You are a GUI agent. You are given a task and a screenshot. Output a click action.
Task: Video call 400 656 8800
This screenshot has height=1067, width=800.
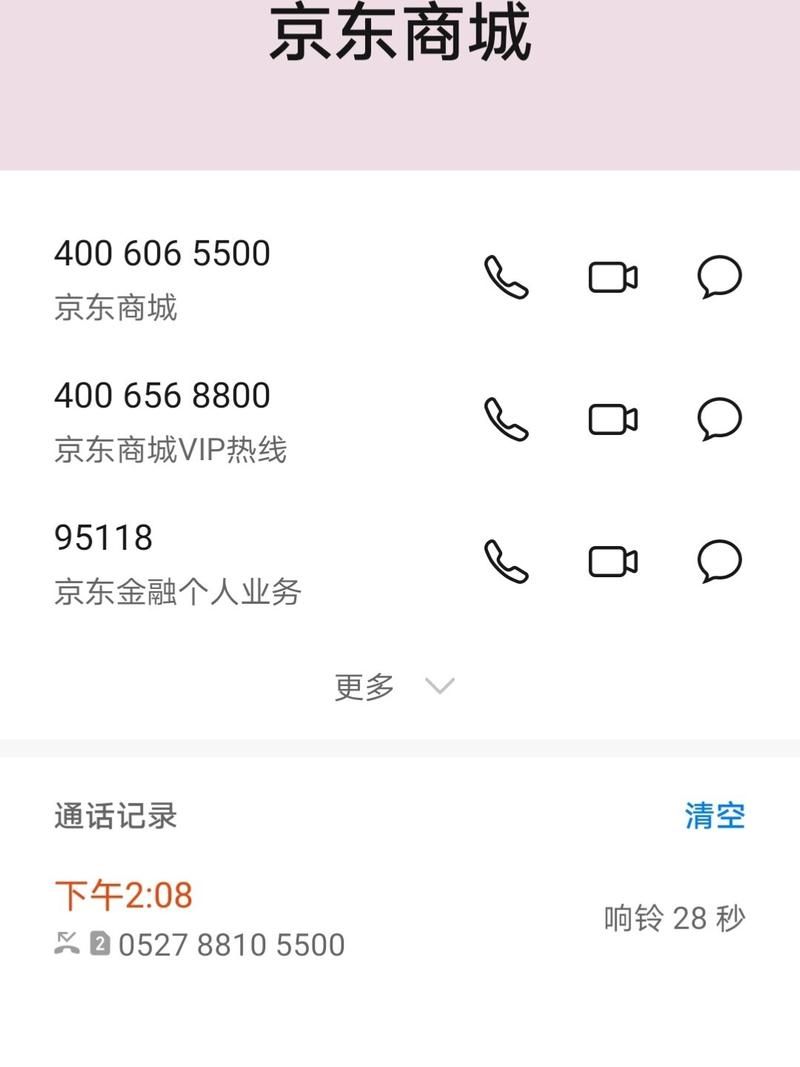pos(613,419)
